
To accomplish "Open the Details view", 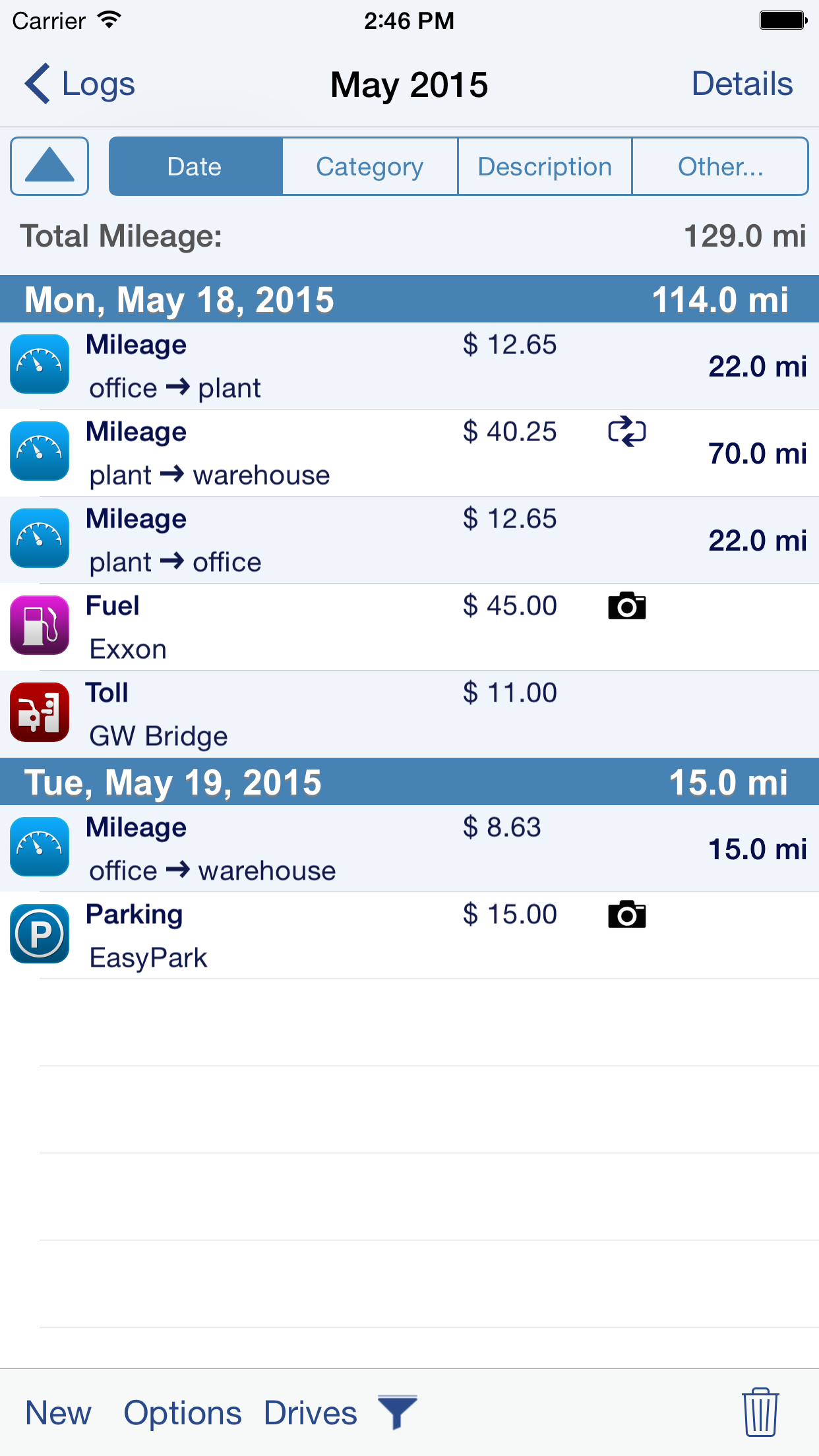I will coord(742,84).
